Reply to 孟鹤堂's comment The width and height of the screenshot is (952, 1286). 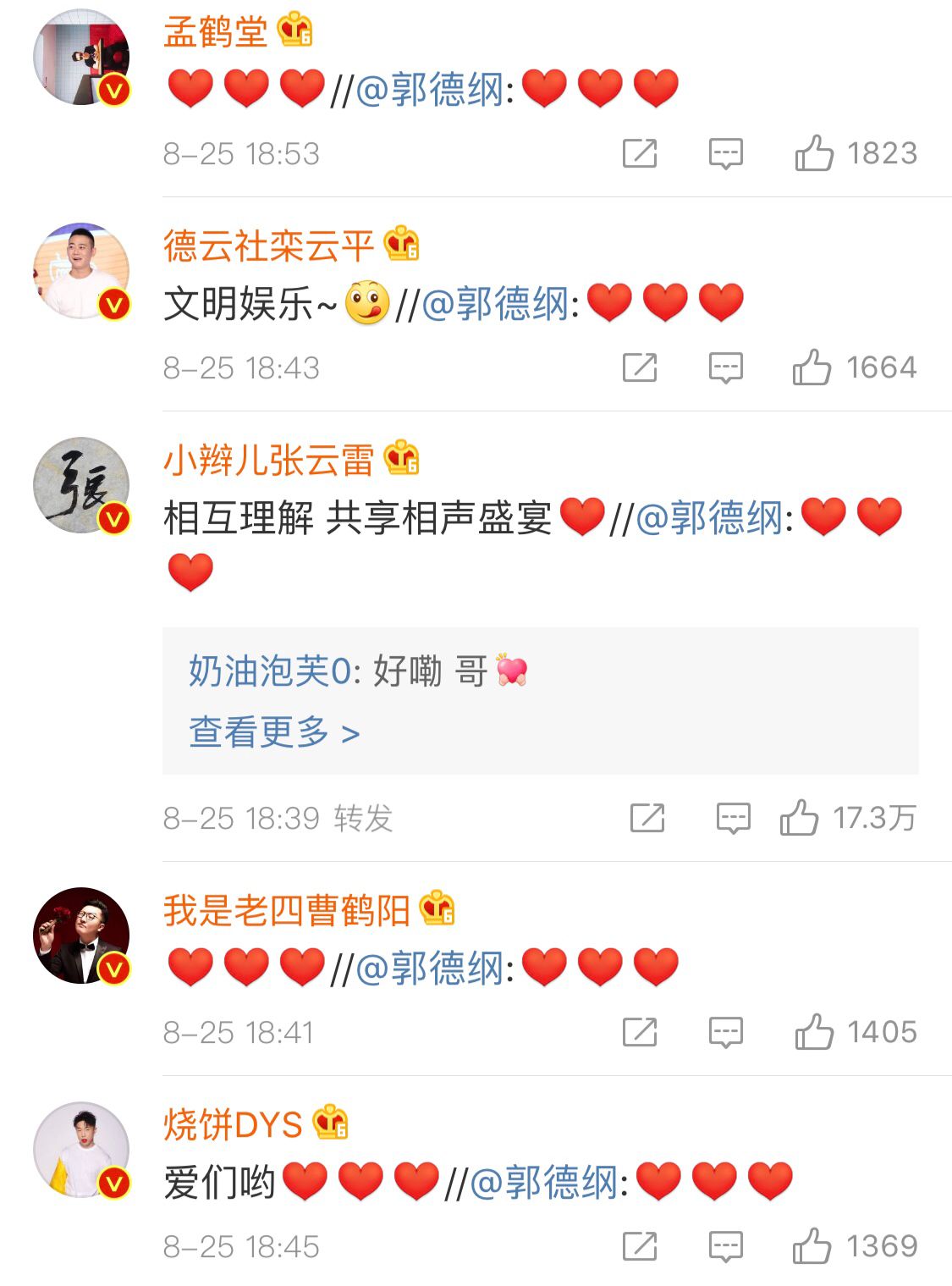(x=725, y=153)
